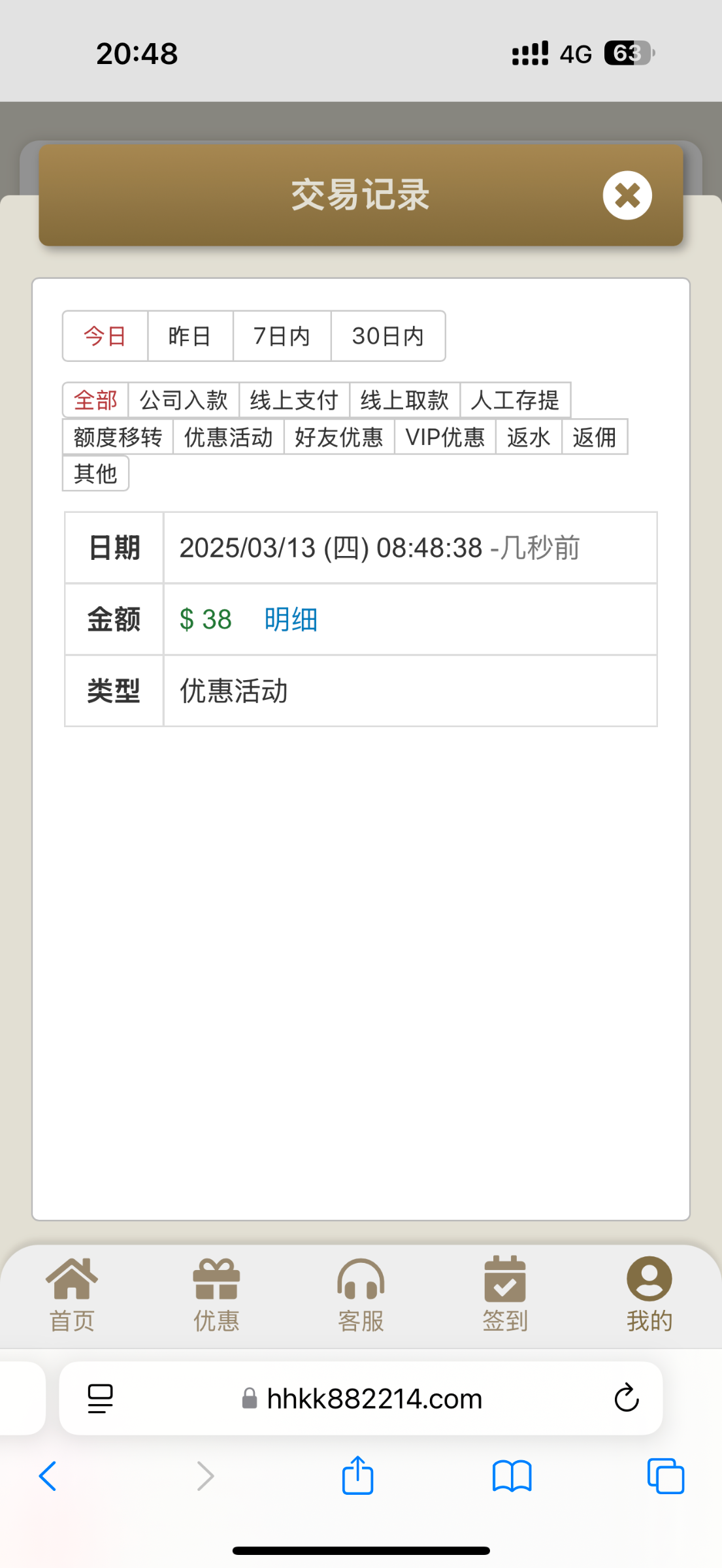Select the 人工存提 category
722x1568 pixels.
[515, 400]
